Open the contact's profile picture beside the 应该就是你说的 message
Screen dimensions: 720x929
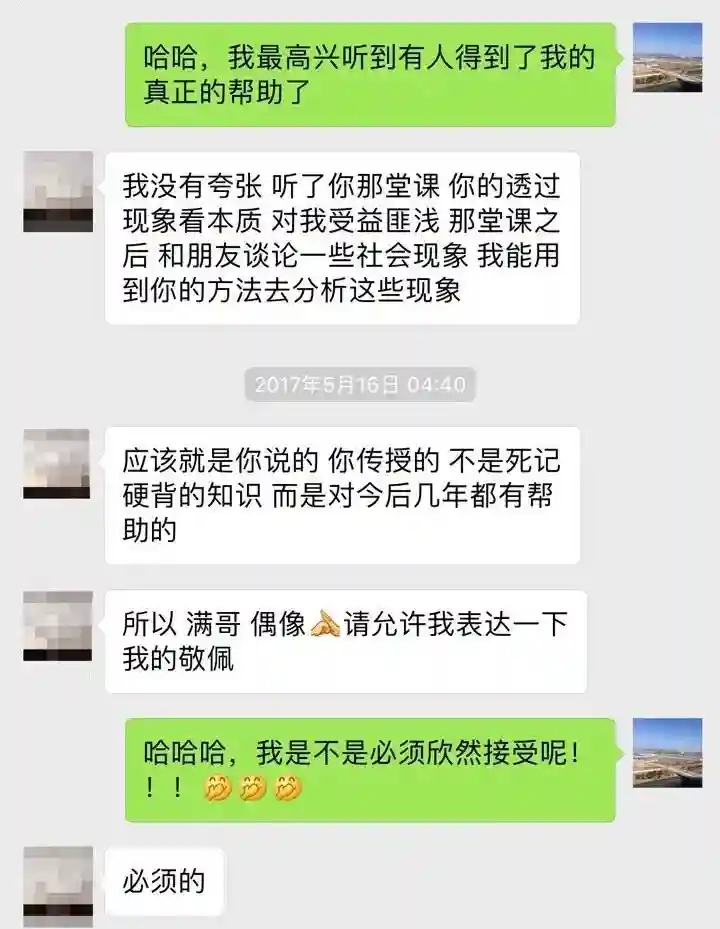click(58, 464)
